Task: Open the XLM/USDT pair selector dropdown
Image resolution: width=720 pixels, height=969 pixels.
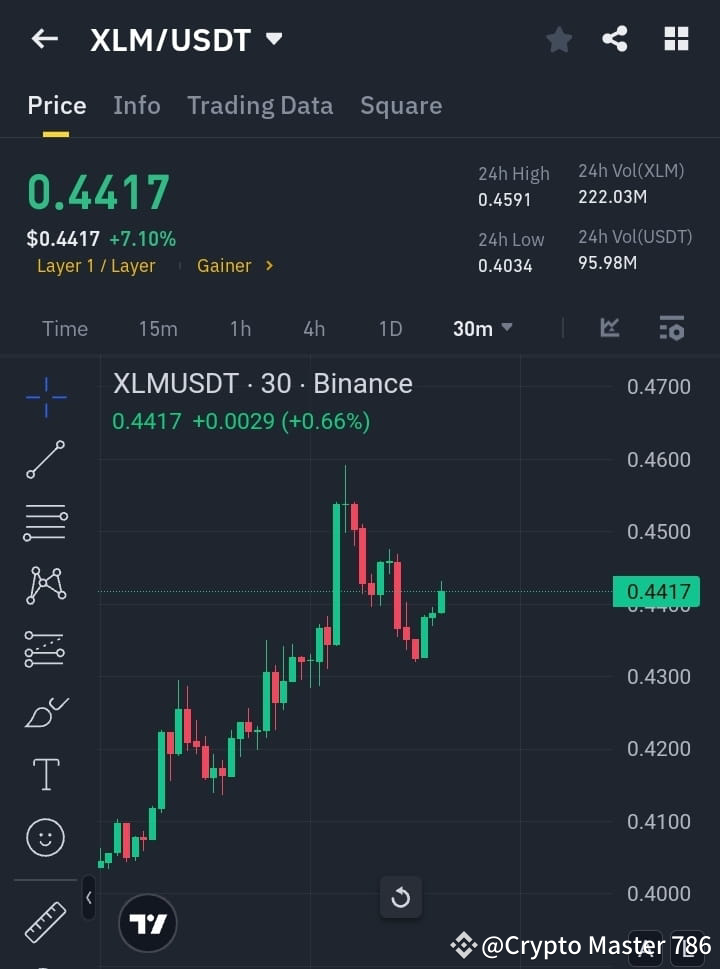Action: pyautogui.click(x=273, y=40)
